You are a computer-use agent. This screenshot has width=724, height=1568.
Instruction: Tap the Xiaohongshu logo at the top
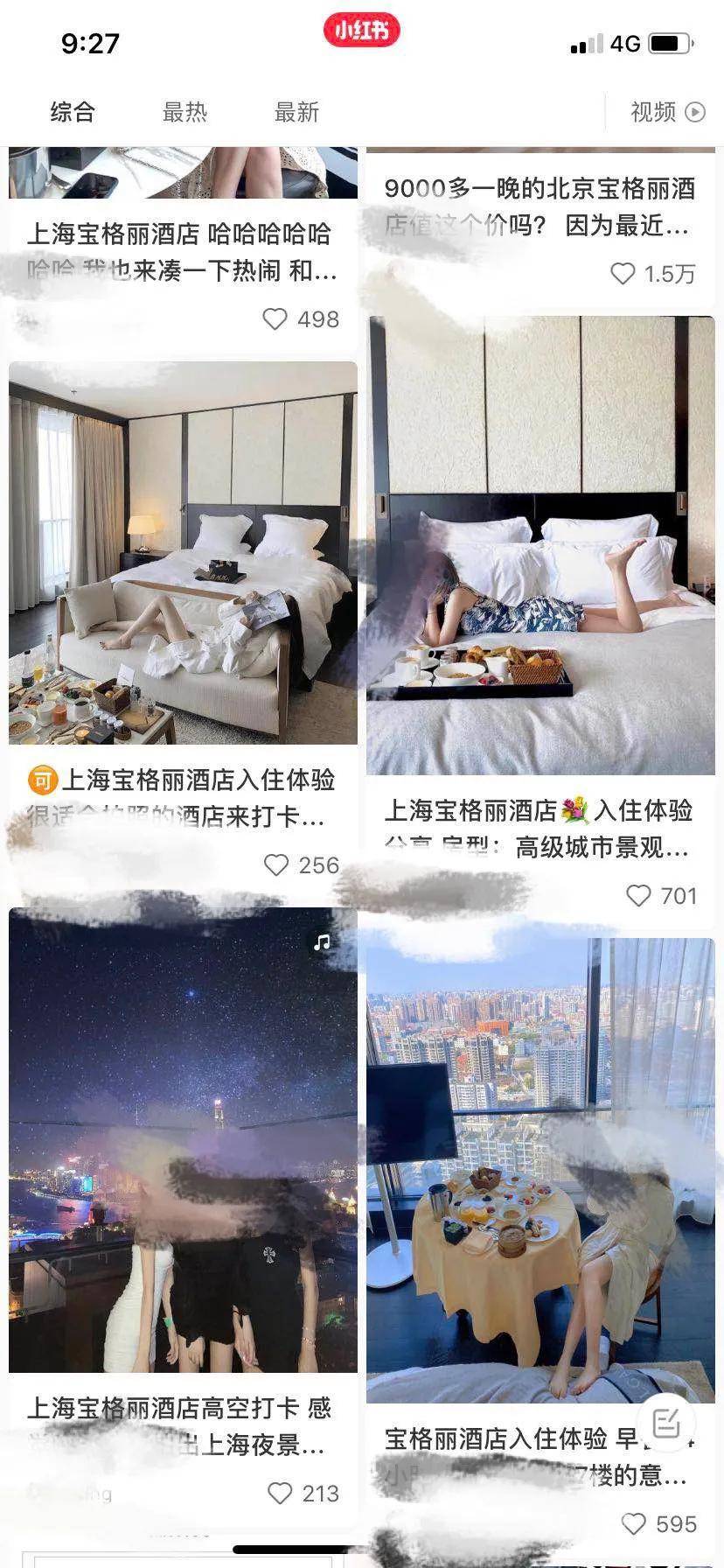tap(361, 29)
